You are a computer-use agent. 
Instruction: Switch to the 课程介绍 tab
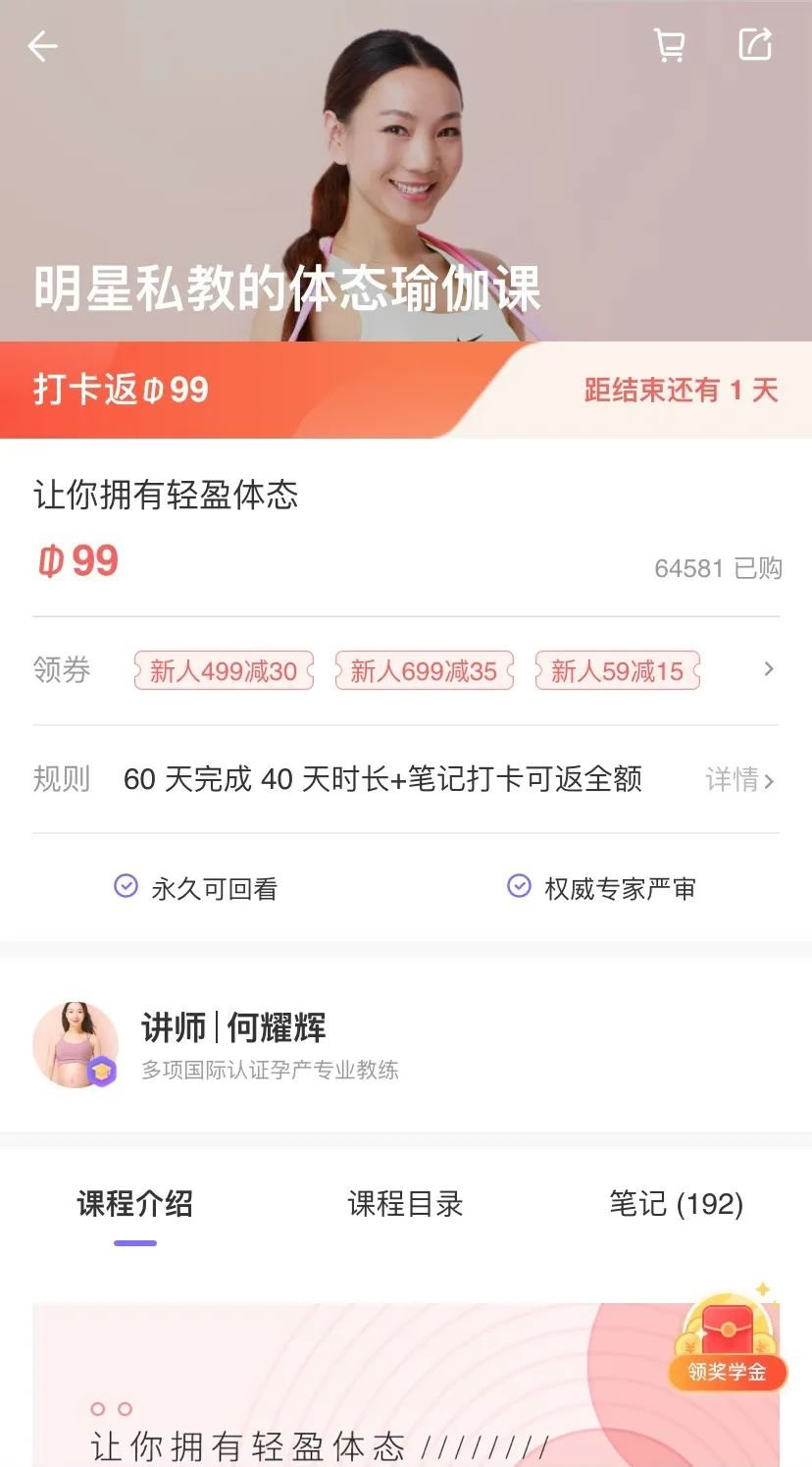tap(135, 1204)
